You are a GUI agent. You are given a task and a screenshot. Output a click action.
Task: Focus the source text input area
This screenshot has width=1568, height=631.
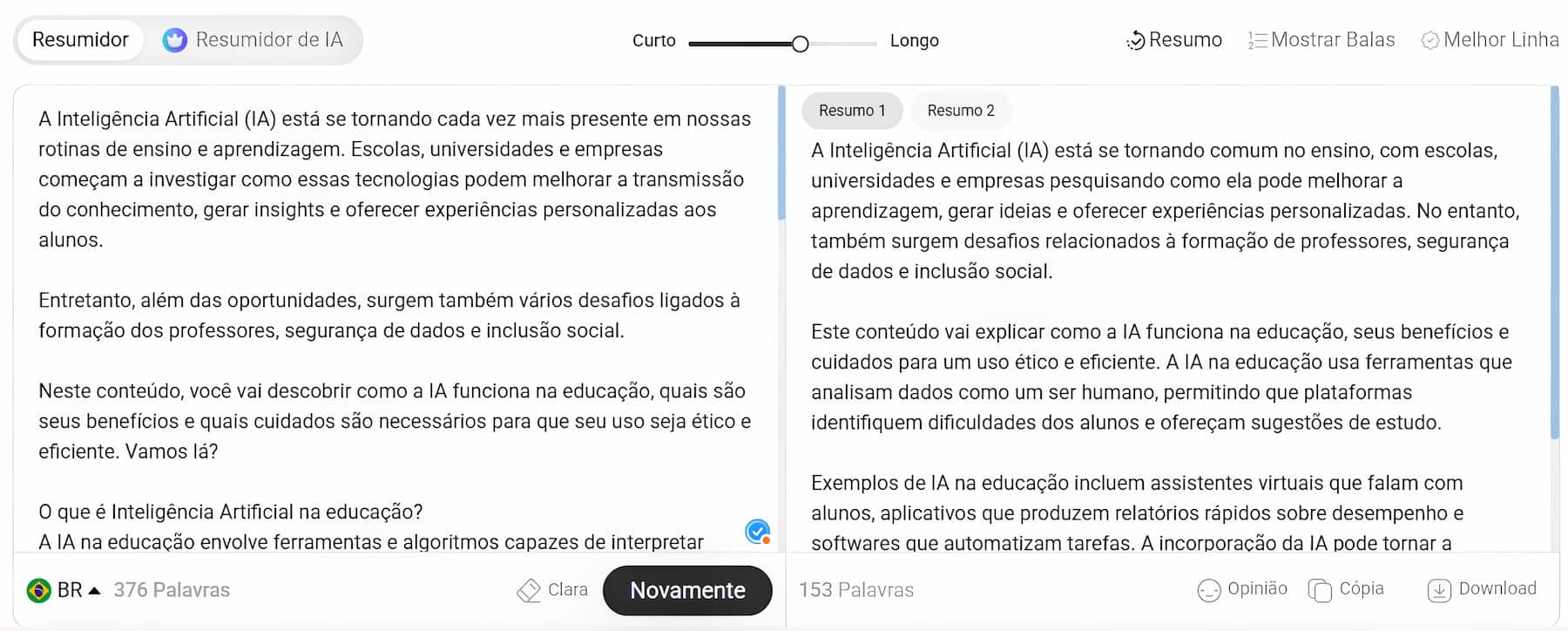pos(395,318)
